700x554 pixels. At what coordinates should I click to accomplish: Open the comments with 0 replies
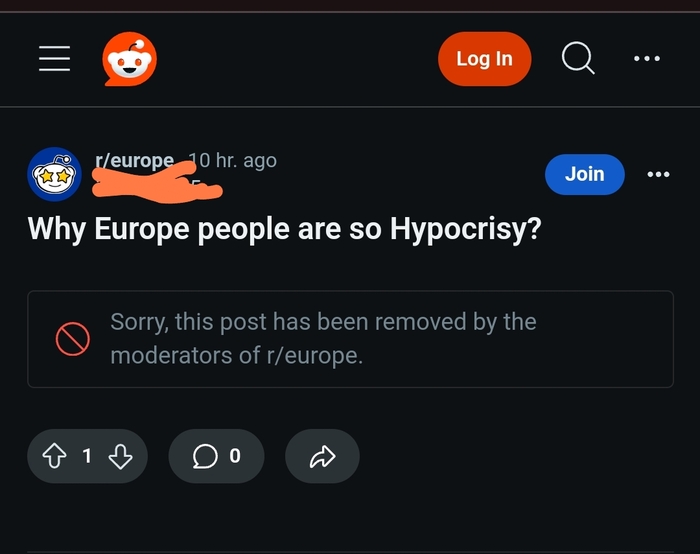pyautogui.click(x=216, y=456)
